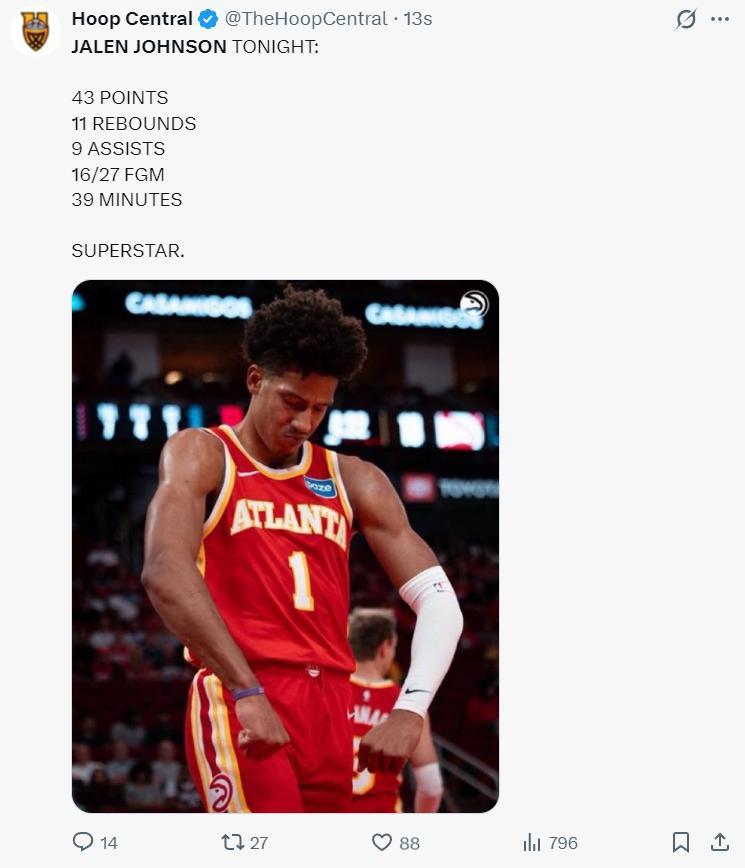Like the Jalen Johnson post
Screen dimensions: 745x868
(382, 842)
